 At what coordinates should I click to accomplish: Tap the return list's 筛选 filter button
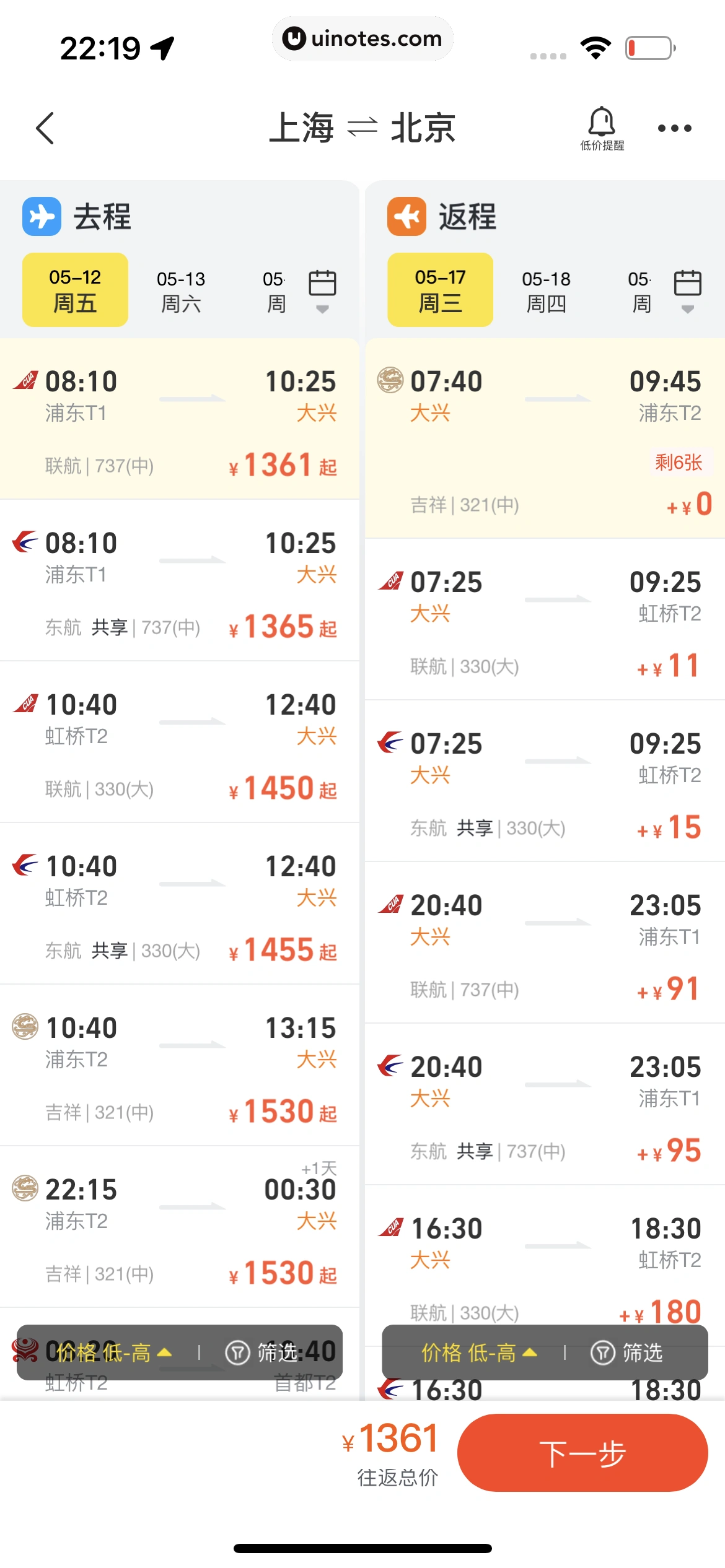[626, 1352]
